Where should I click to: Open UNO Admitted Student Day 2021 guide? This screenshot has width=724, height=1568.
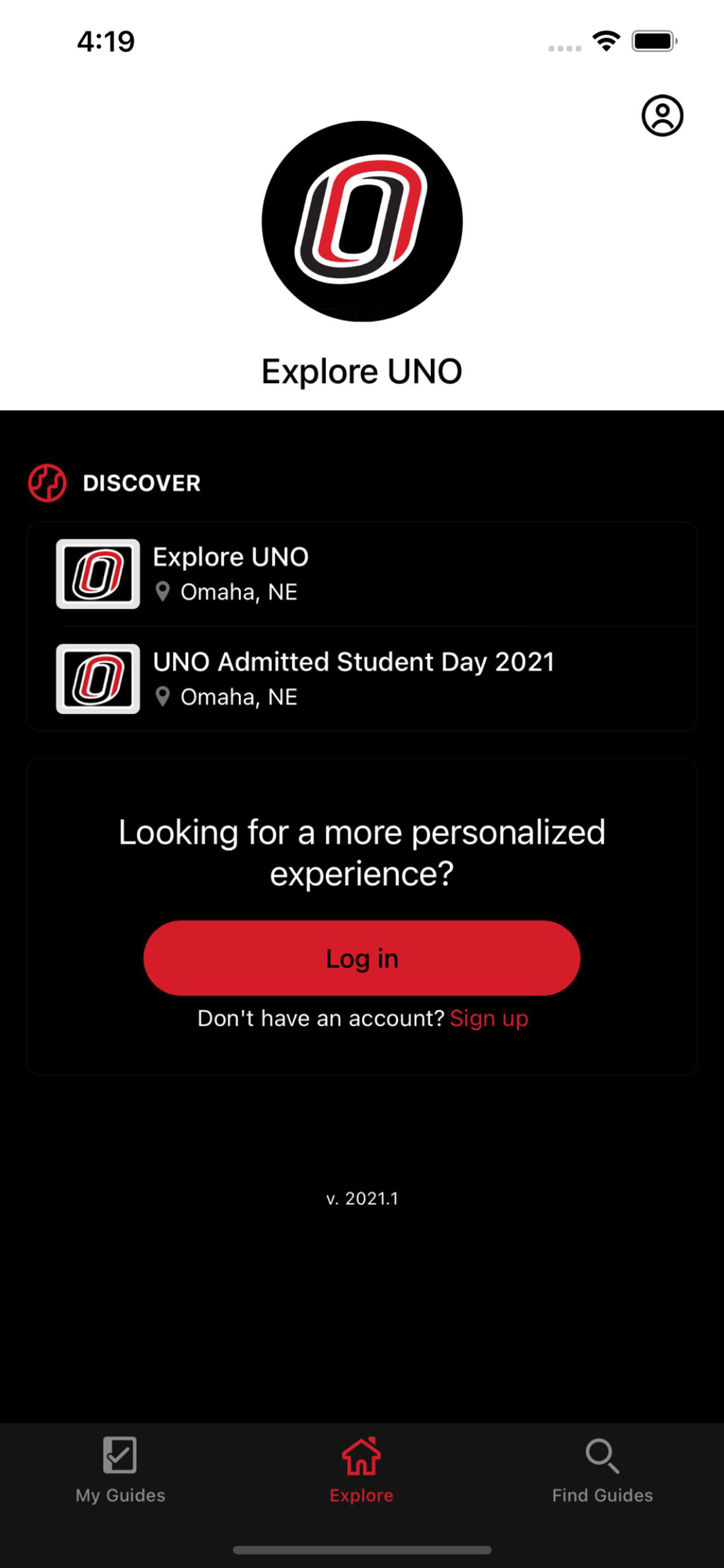pyautogui.click(x=362, y=679)
